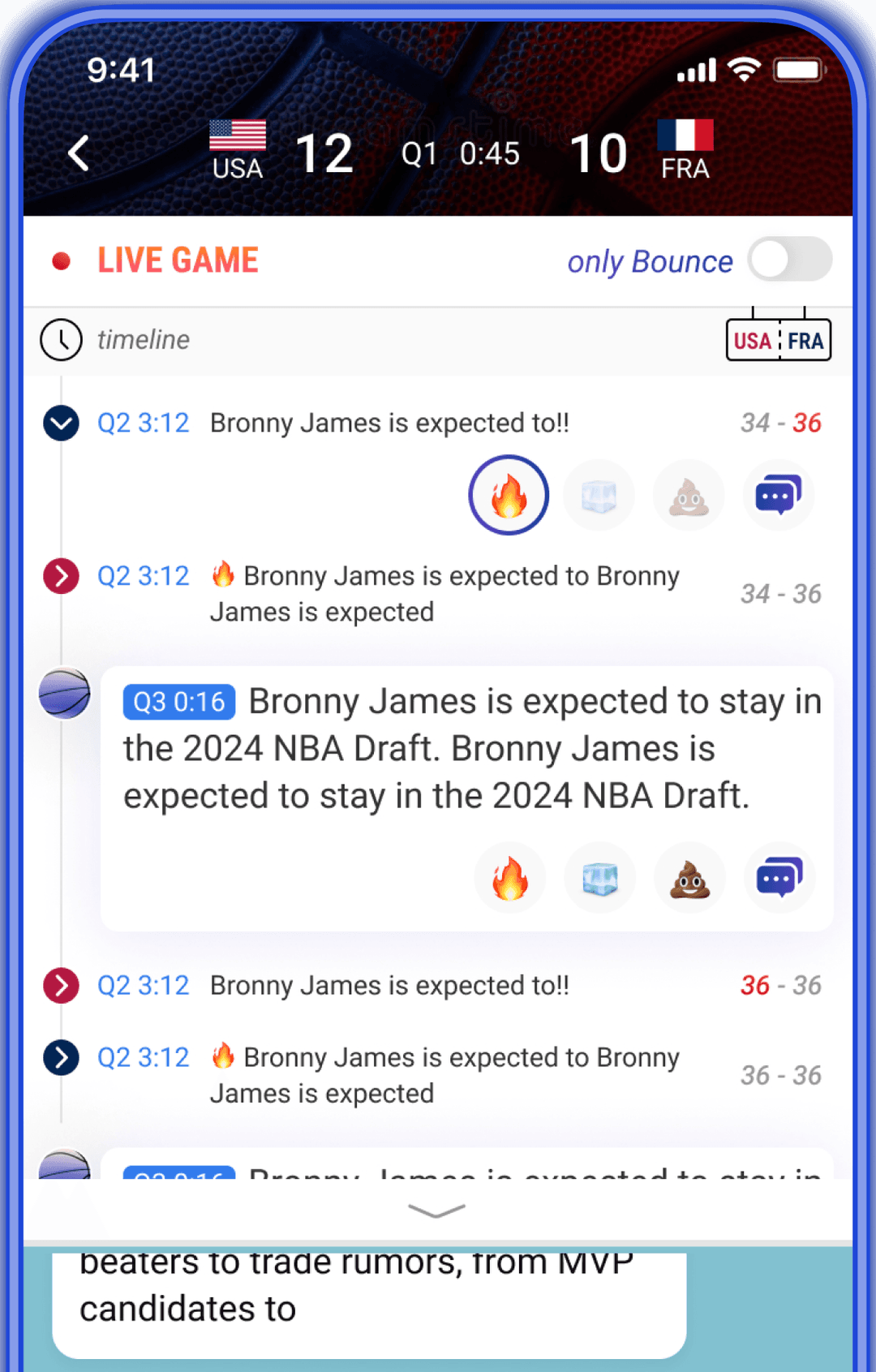Click the ice cube reaction on first event

pyautogui.click(x=599, y=494)
